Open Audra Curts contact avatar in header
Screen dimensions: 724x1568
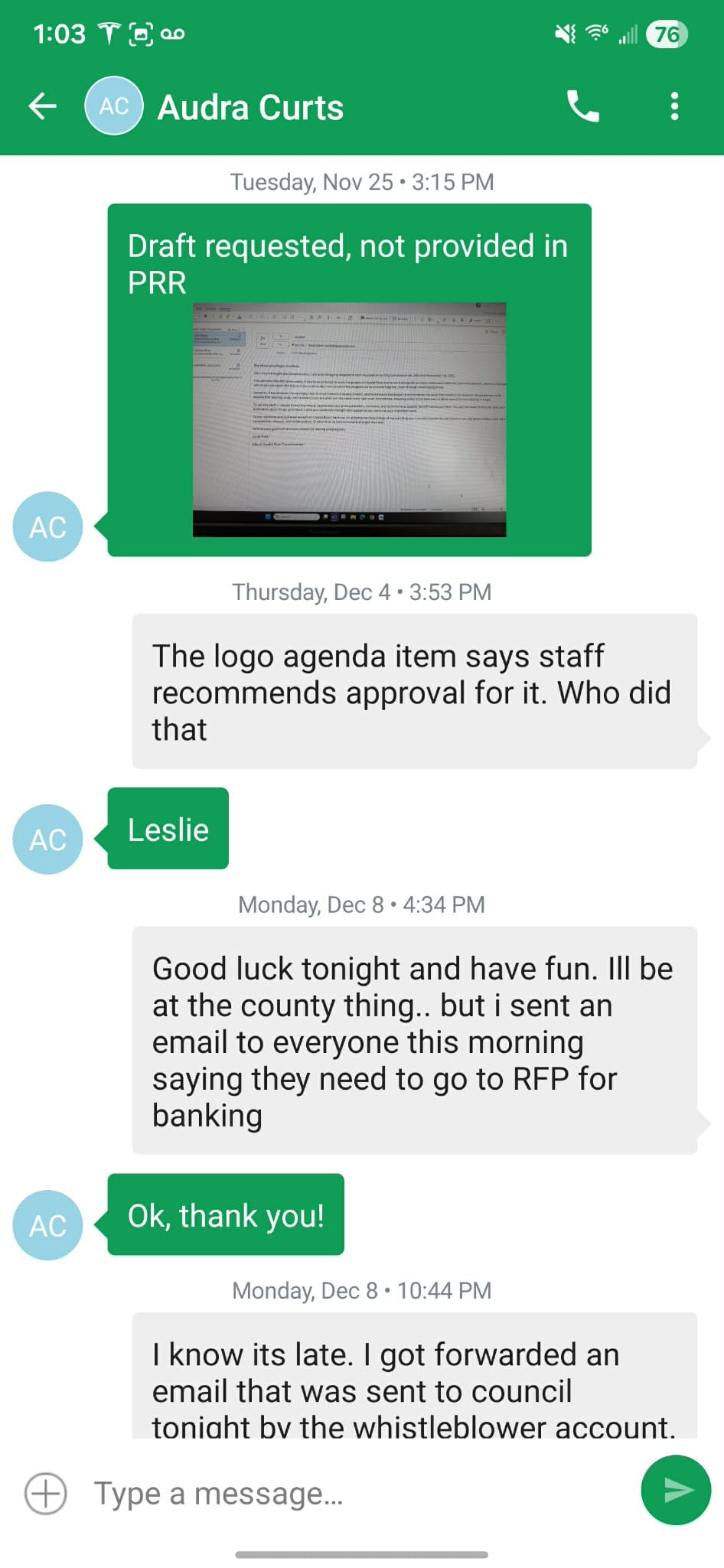113,106
